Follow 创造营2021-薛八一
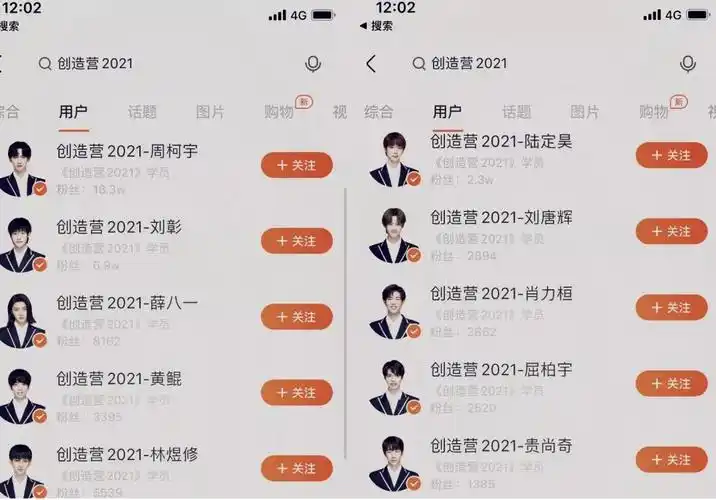716x500 pixels. click(x=296, y=317)
